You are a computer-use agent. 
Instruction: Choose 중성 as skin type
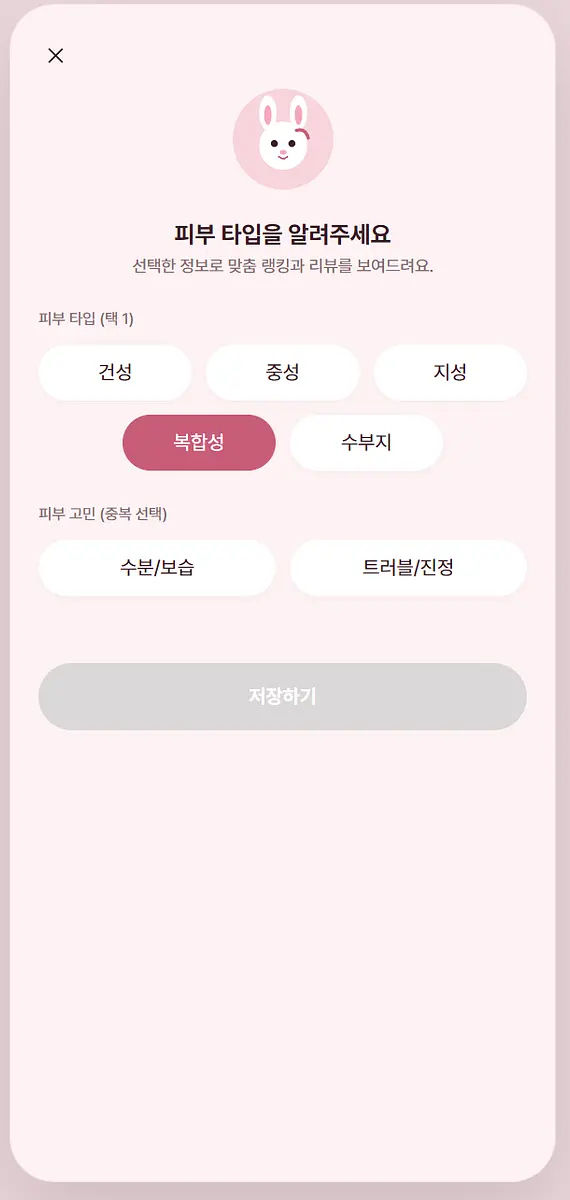click(283, 373)
